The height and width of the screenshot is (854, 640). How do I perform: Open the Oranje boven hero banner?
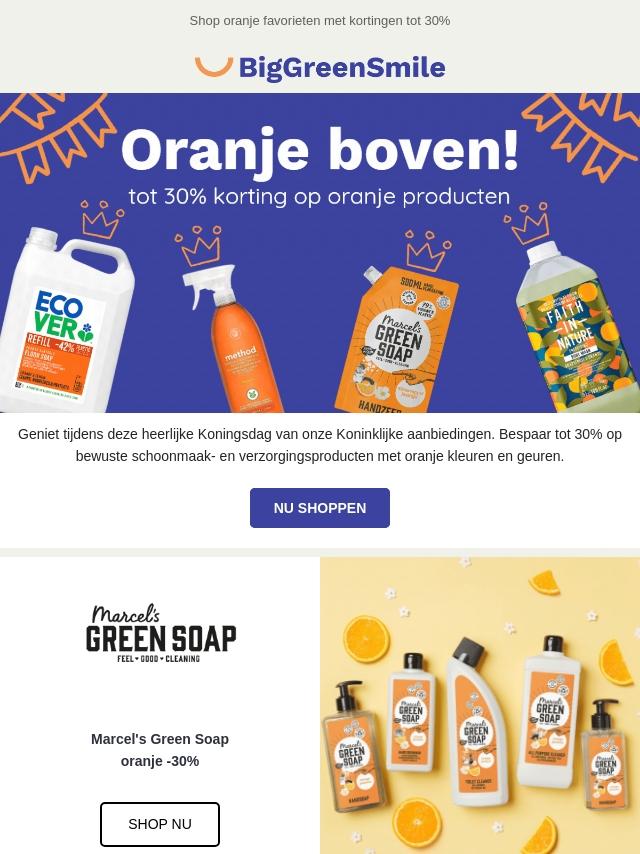click(320, 253)
